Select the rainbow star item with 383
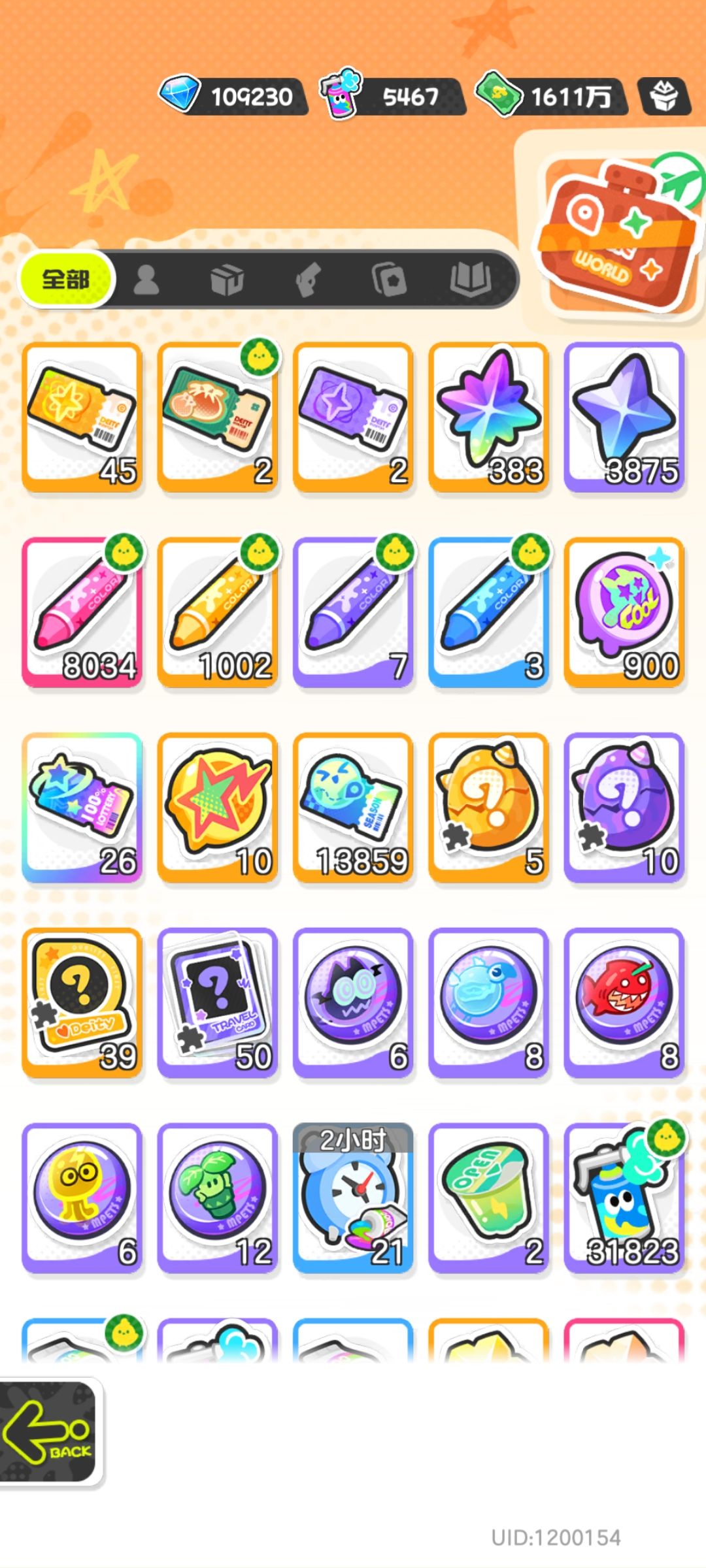Image resolution: width=706 pixels, height=1568 pixels. (x=490, y=417)
